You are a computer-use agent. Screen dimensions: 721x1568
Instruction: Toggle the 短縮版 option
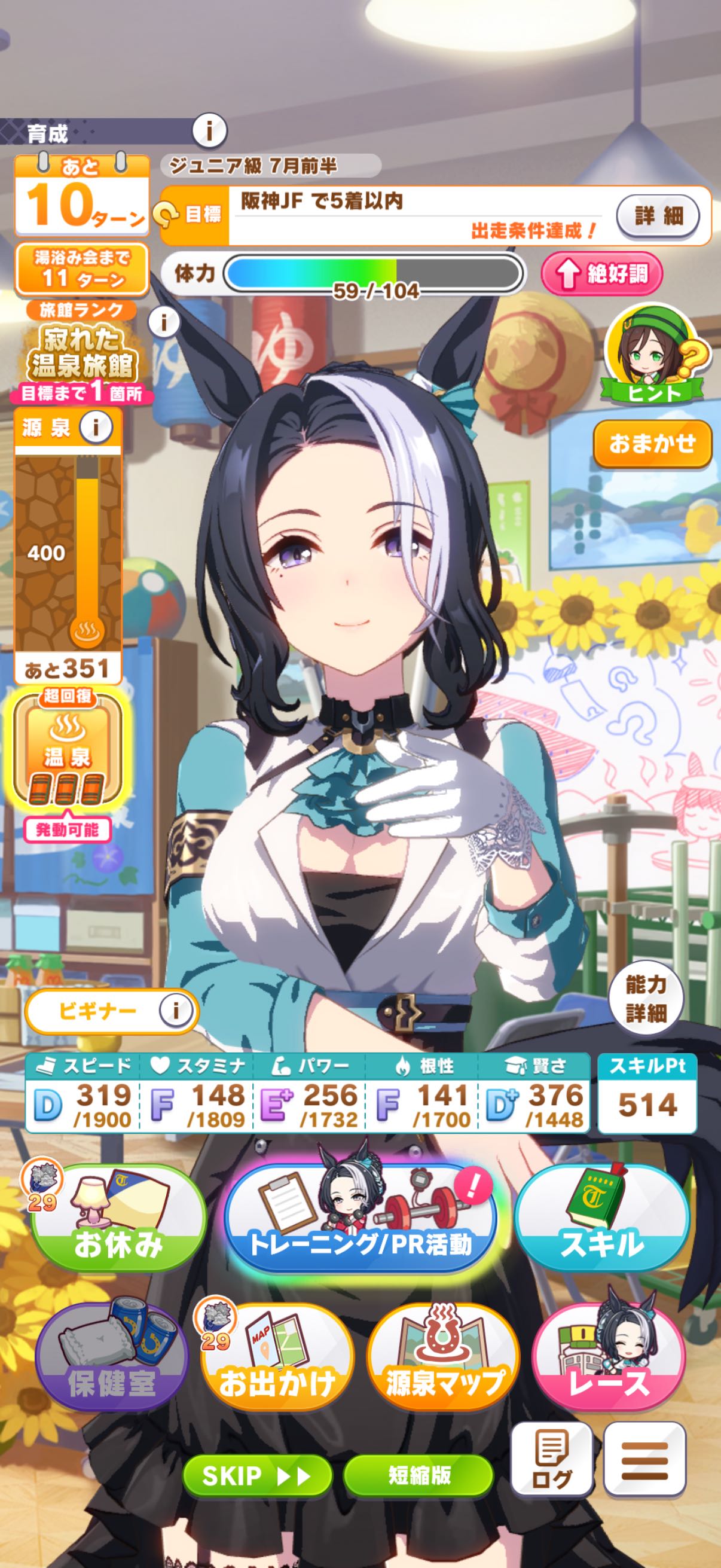click(x=418, y=1475)
